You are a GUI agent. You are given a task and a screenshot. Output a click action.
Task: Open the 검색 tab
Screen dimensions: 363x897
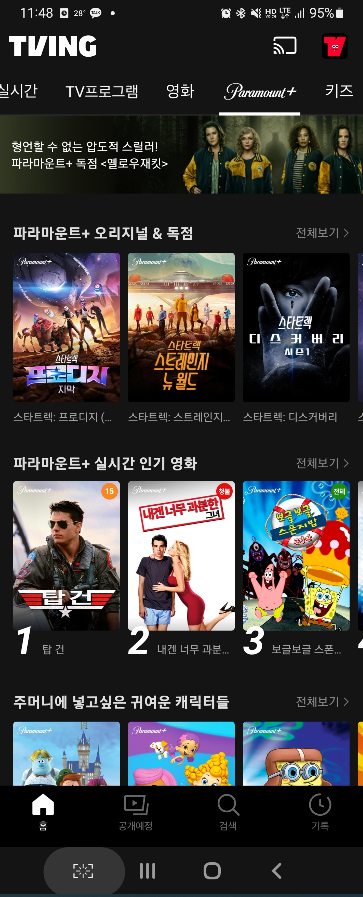click(x=228, y=812)
